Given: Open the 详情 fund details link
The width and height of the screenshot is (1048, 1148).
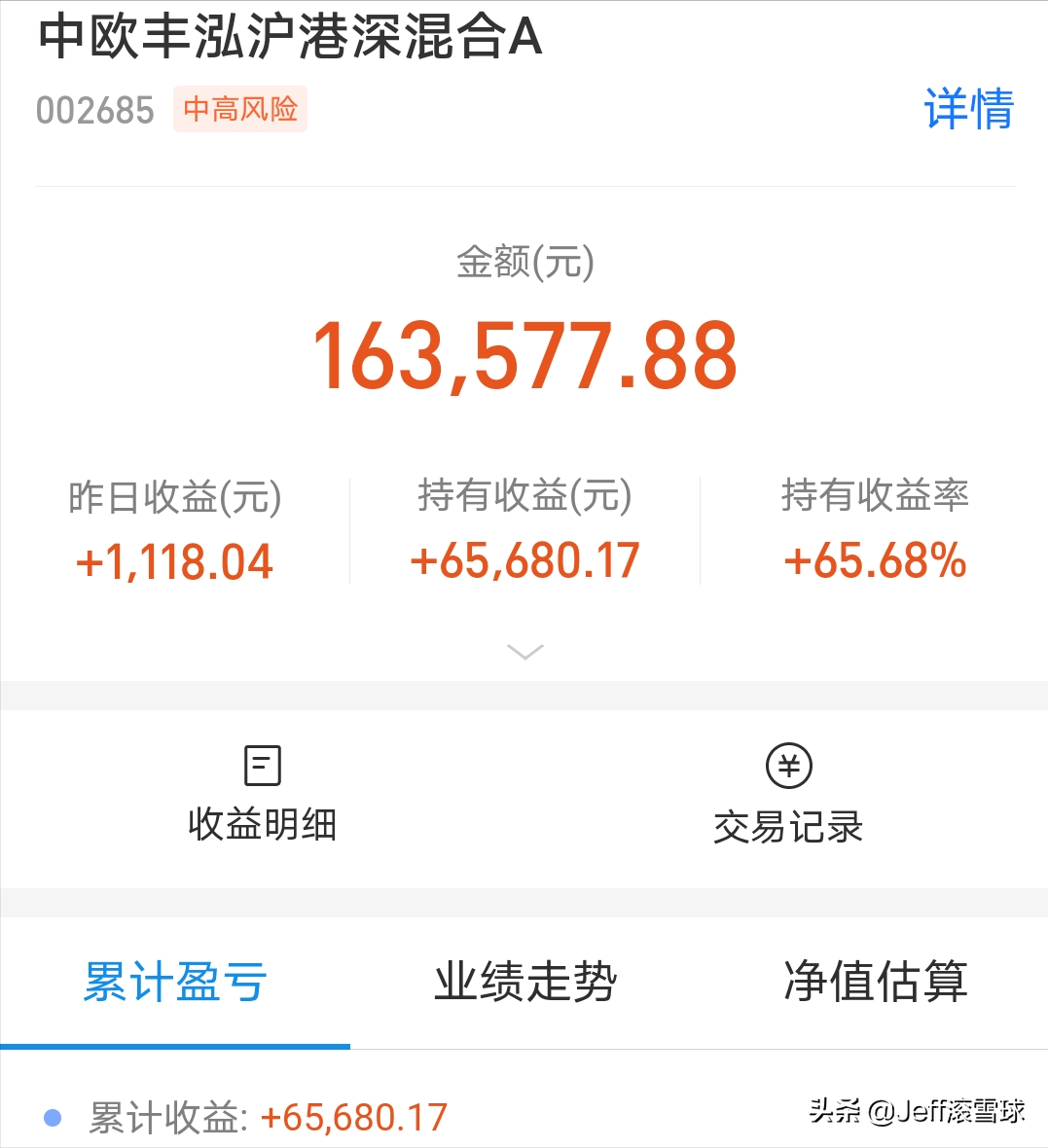Looking at the screenshot, I should (968, 109).
